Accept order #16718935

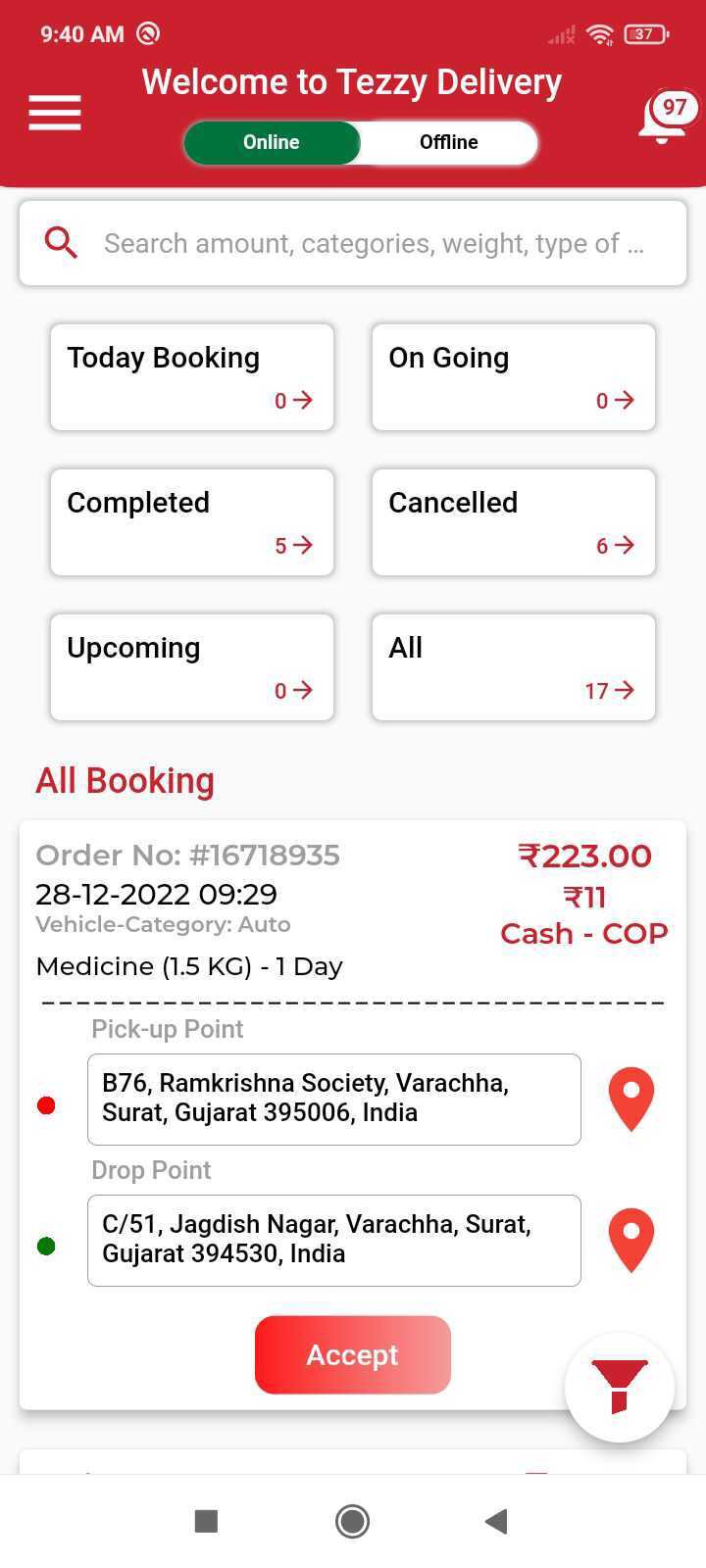point(352,1354)
